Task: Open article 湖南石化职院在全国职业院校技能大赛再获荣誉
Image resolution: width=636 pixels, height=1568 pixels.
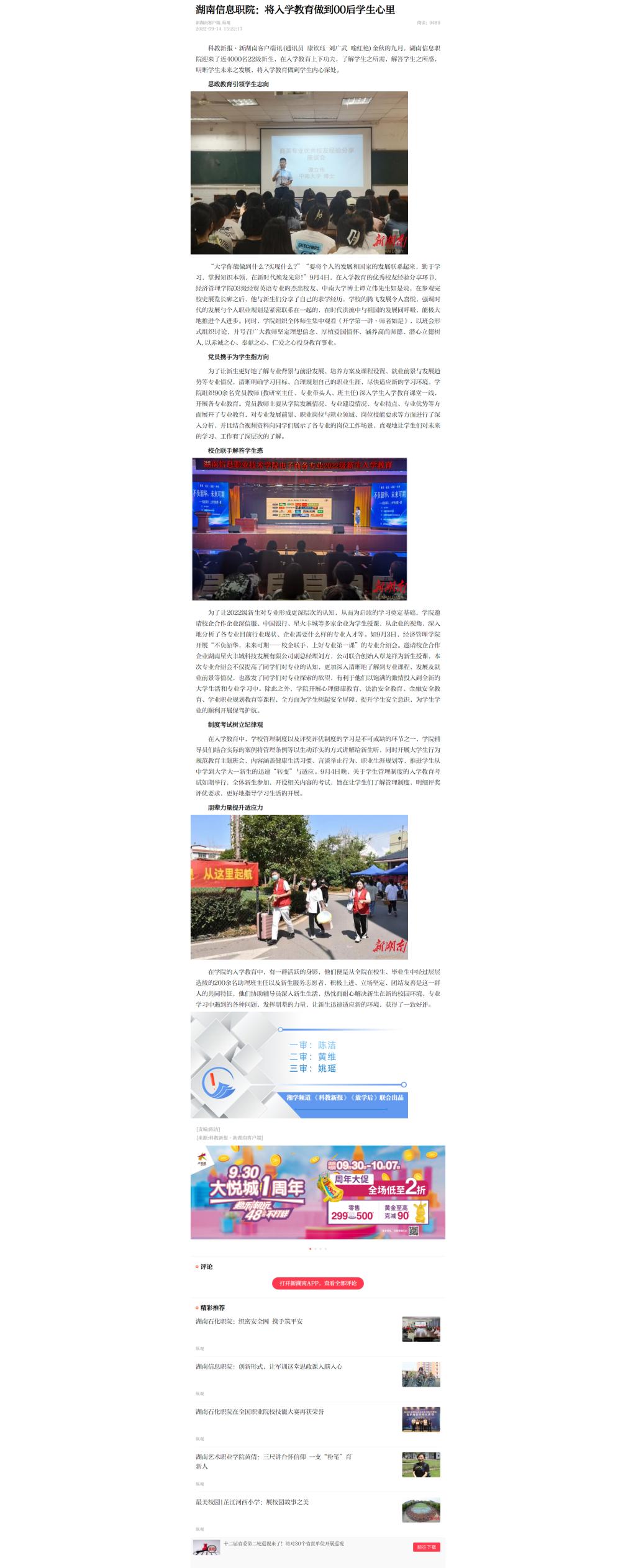Action: click(260, 1412)
